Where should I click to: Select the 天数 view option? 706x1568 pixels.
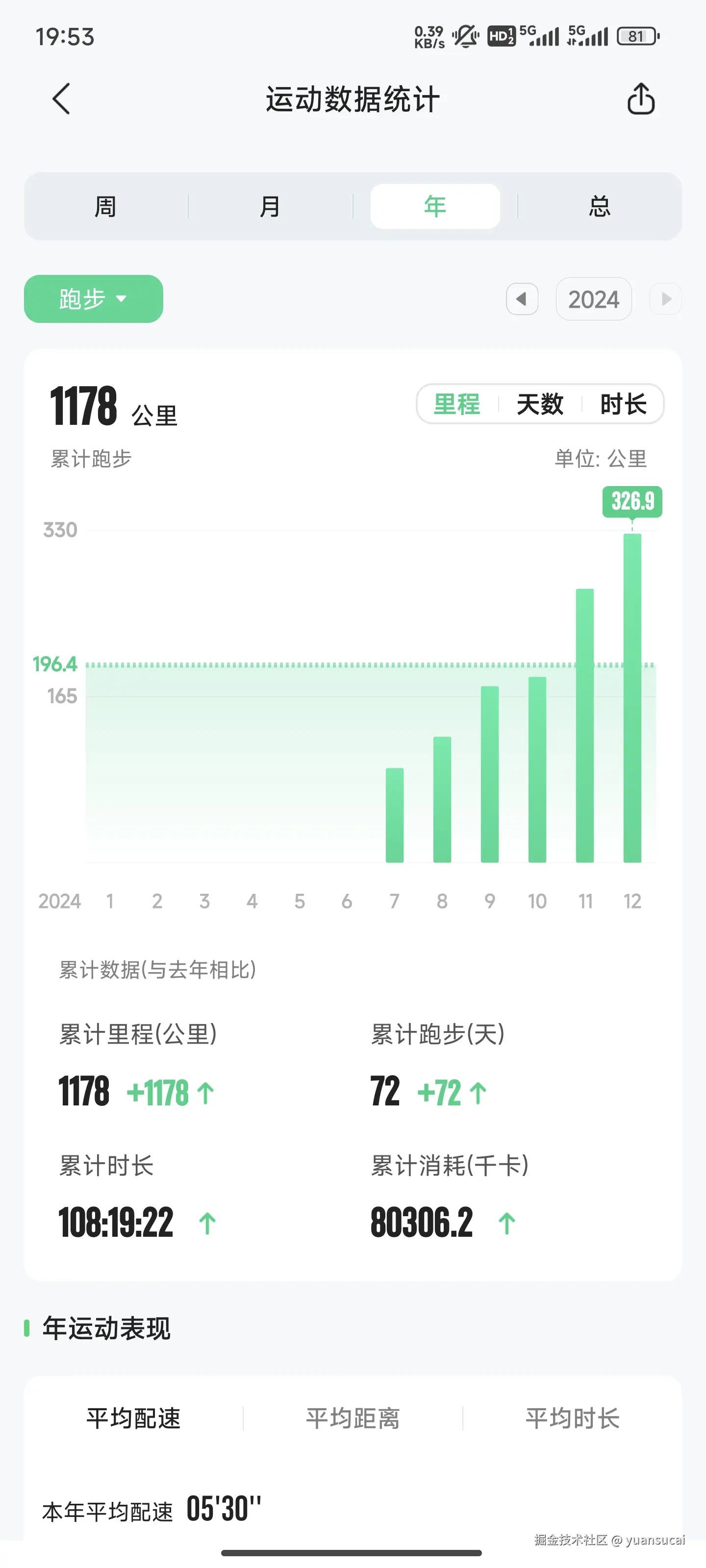tap(539, 404)
